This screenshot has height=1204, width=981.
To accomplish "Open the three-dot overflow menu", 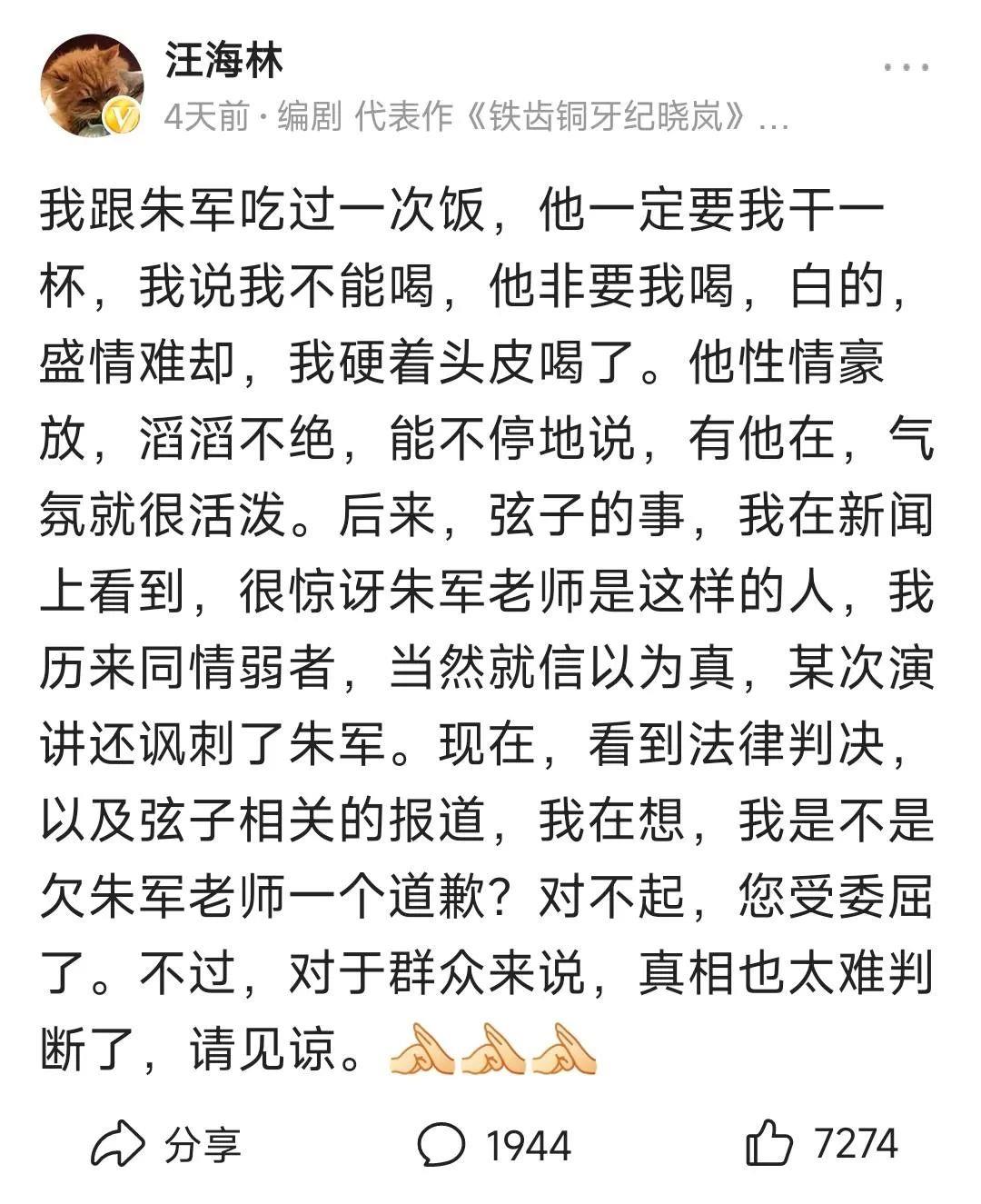I will [906, 68].
